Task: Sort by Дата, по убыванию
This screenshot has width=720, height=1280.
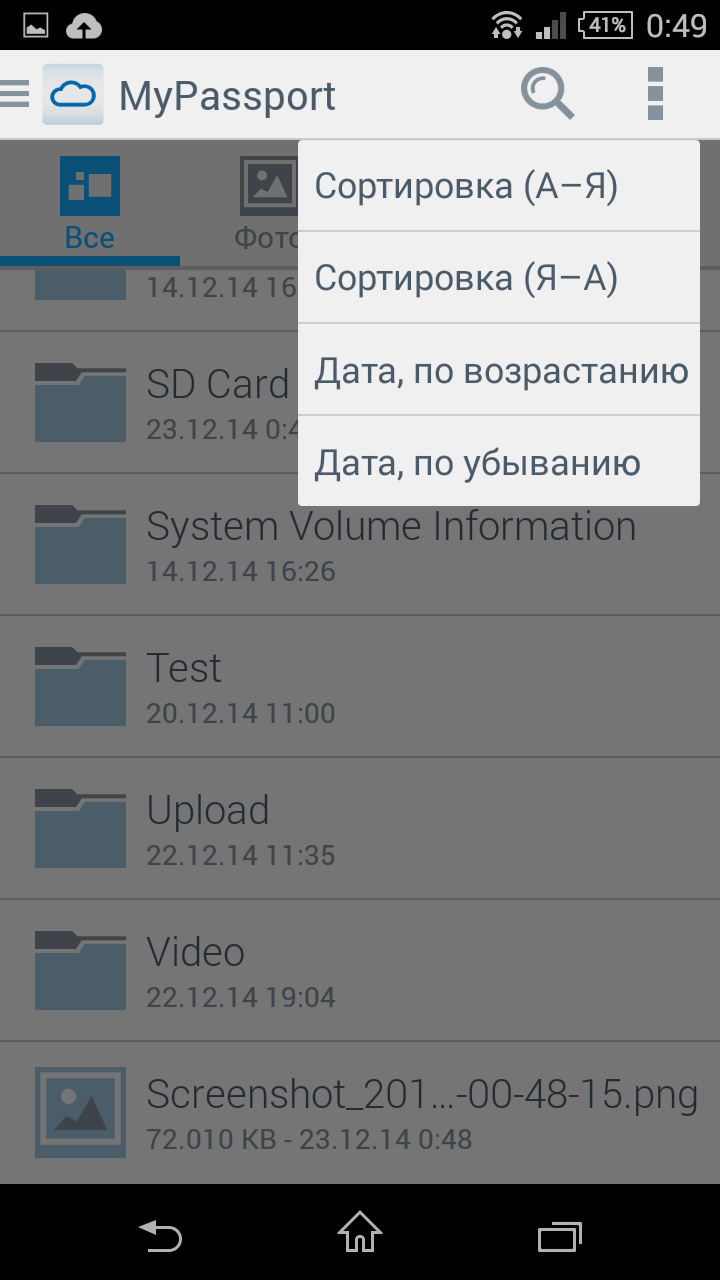Action: (x=498, y=463)
